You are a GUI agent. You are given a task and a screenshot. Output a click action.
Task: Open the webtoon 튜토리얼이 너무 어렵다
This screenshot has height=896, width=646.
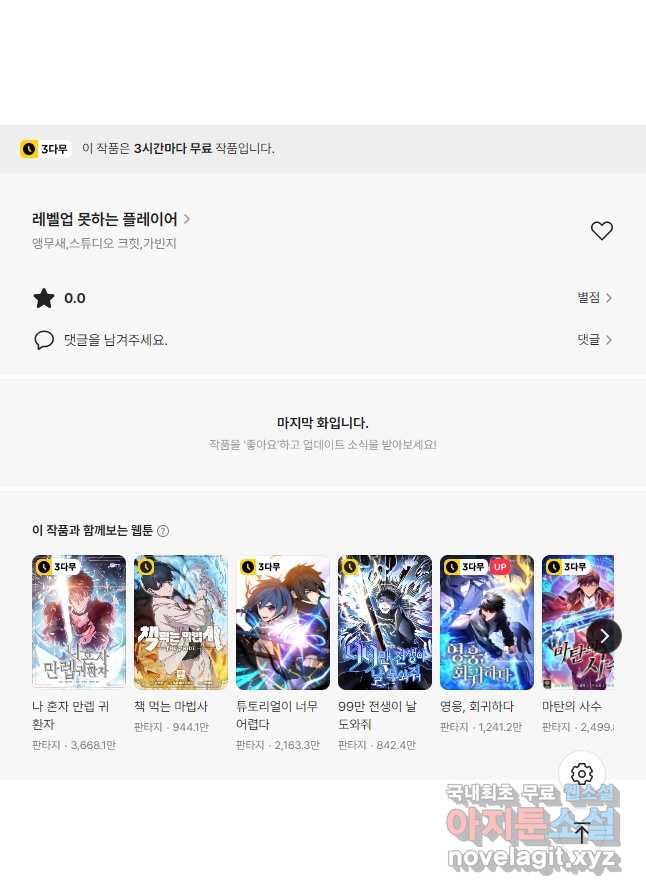pos(283,622)
